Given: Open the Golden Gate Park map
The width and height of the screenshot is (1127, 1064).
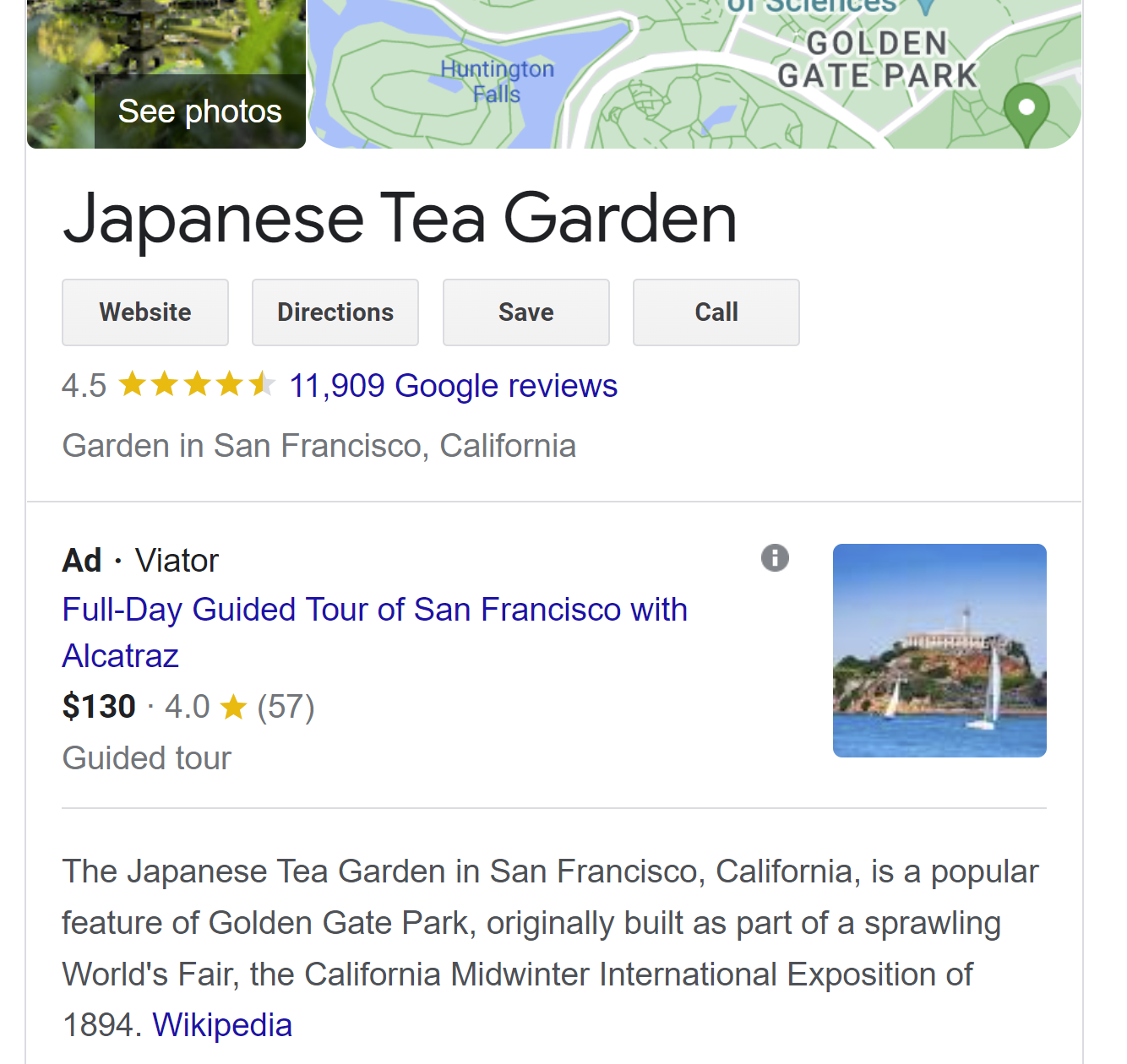Looking at the screenshot, I should point(693,76).
